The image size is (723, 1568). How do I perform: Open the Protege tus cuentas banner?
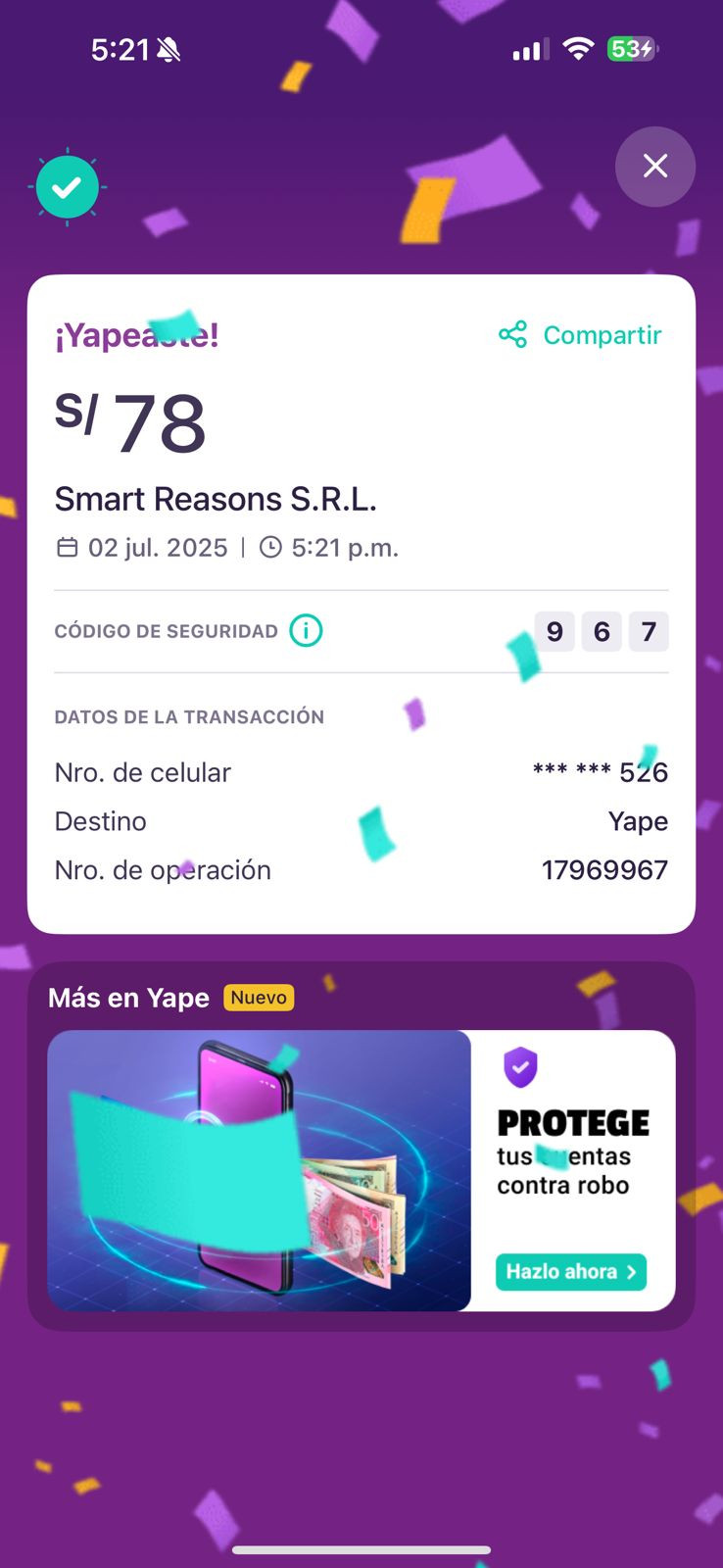pyautogui.click(x=361, y=1169)
